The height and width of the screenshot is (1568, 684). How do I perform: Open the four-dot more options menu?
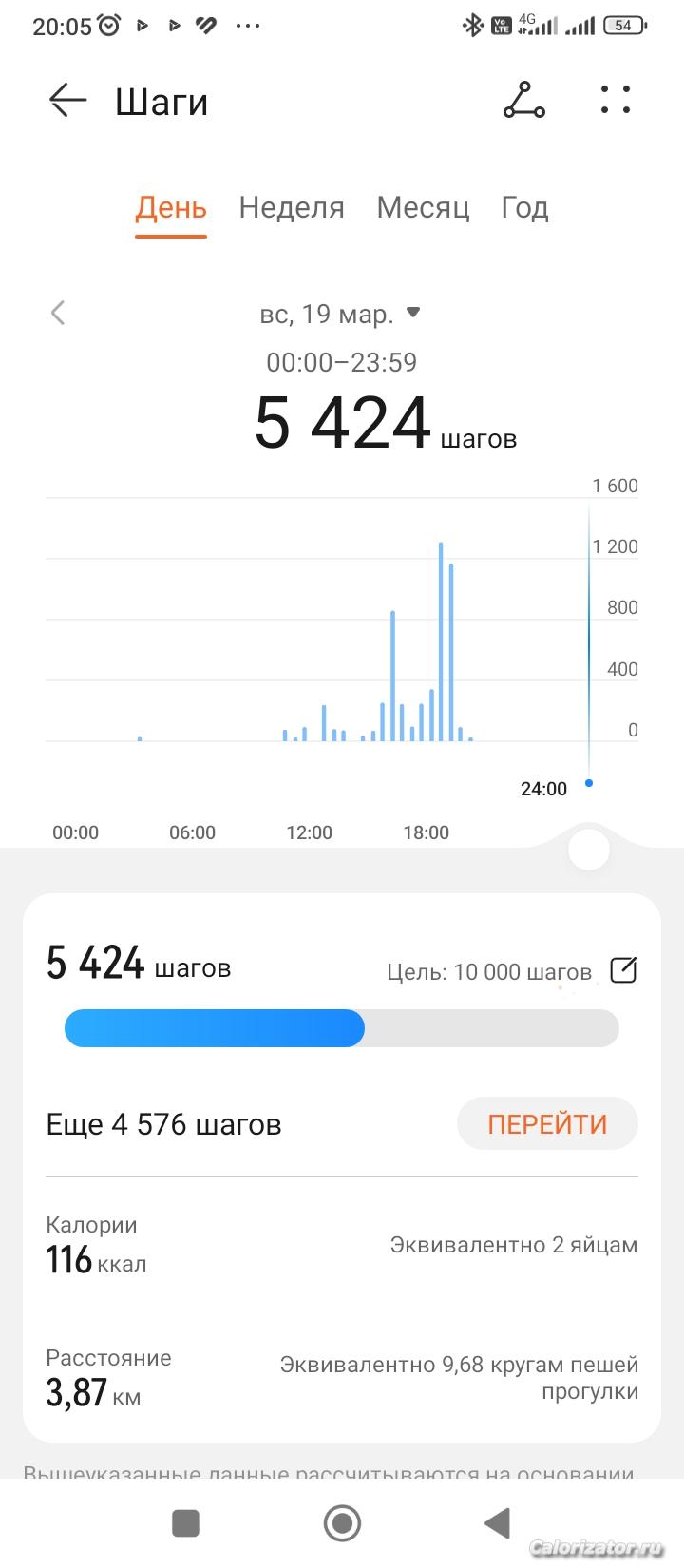616,100
